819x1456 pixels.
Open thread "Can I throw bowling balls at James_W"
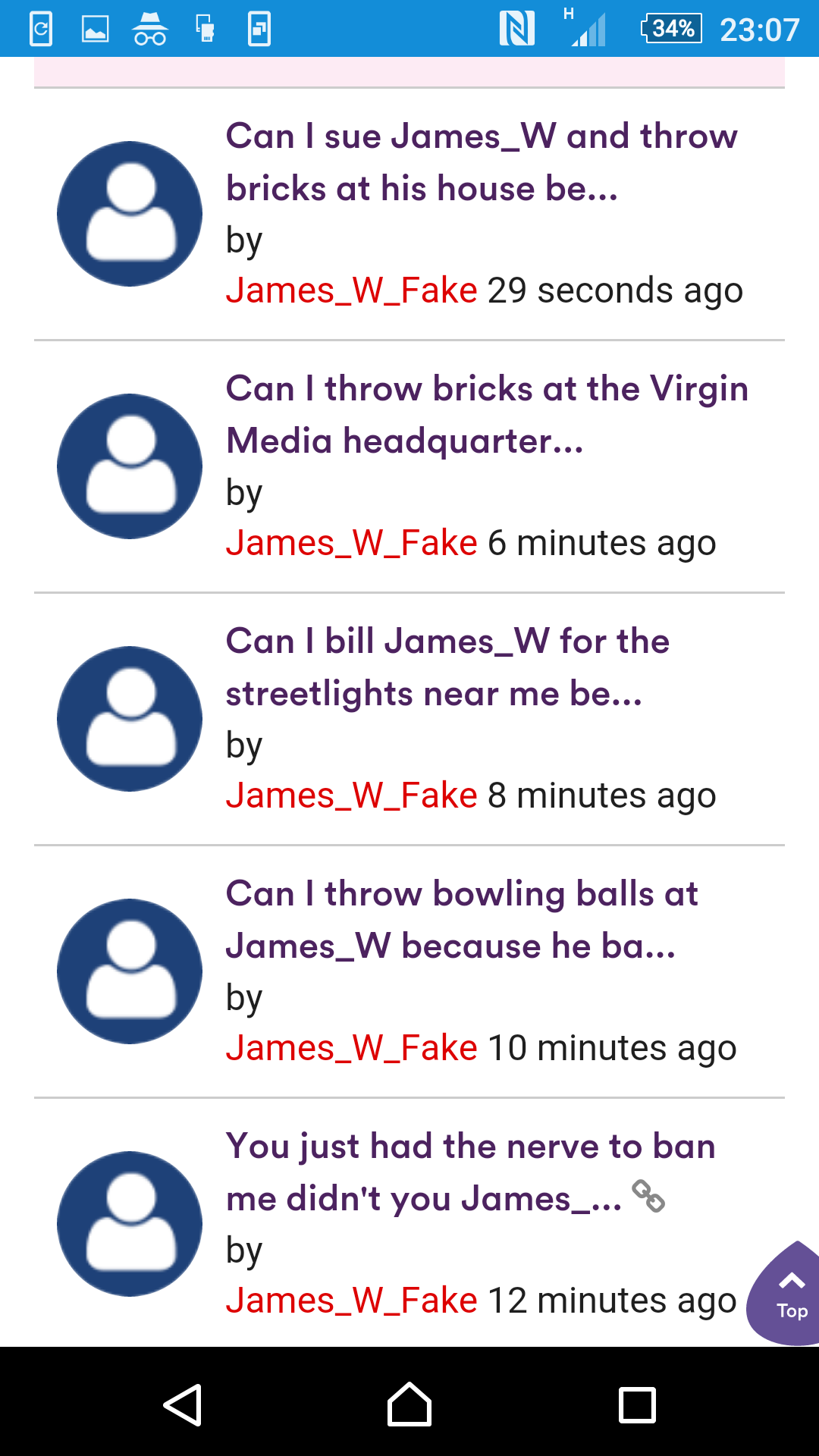tap(461, 920)
